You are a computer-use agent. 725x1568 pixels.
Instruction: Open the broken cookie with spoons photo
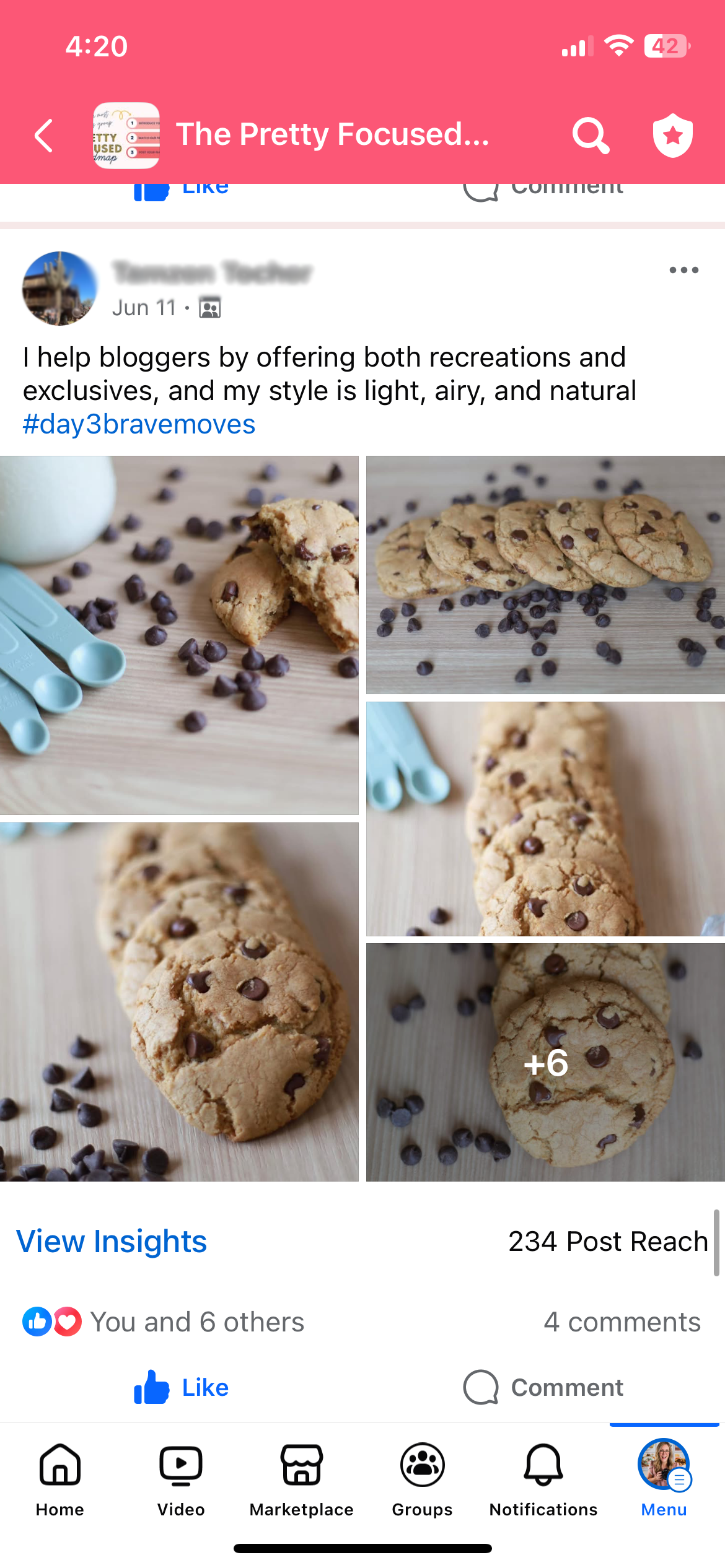point(179,635)
